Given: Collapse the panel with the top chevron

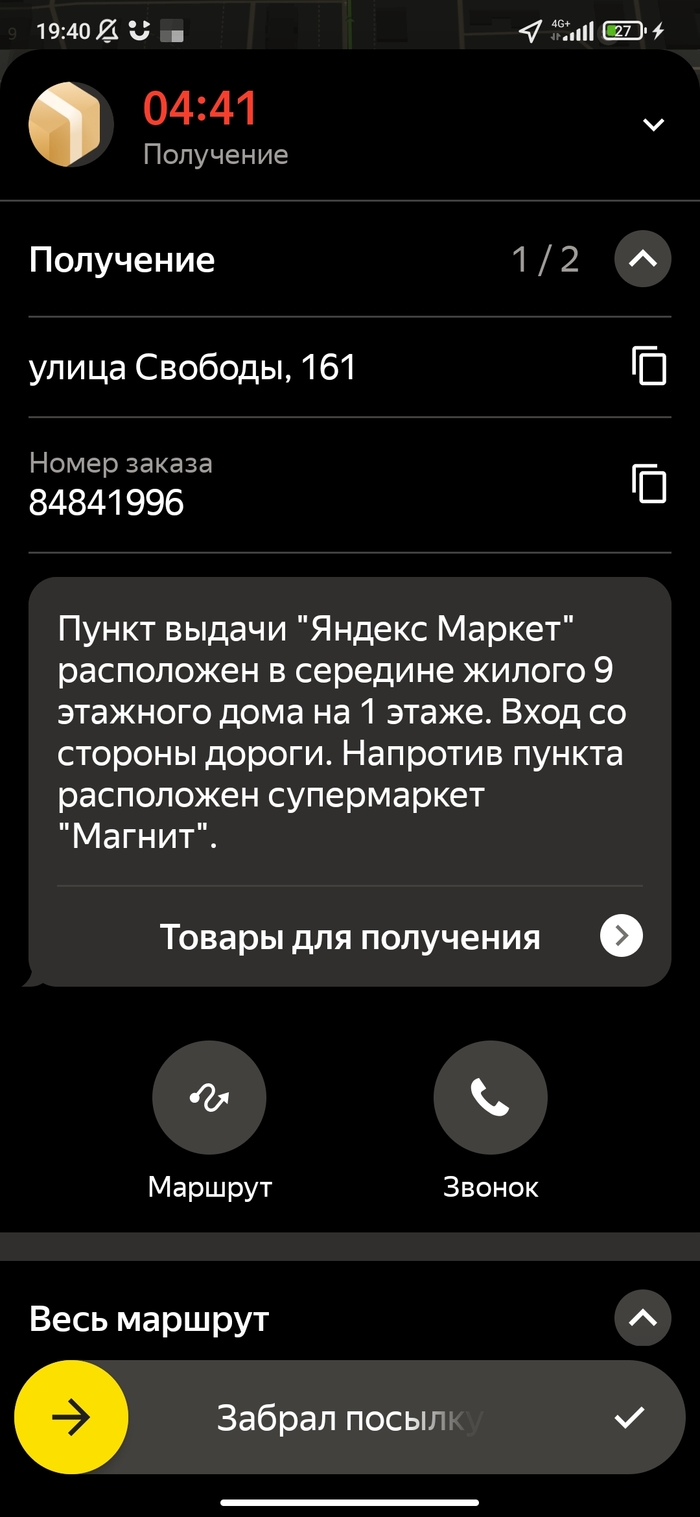Looking at the screenshot, I should pyautogui.click(x=653, y=125).
